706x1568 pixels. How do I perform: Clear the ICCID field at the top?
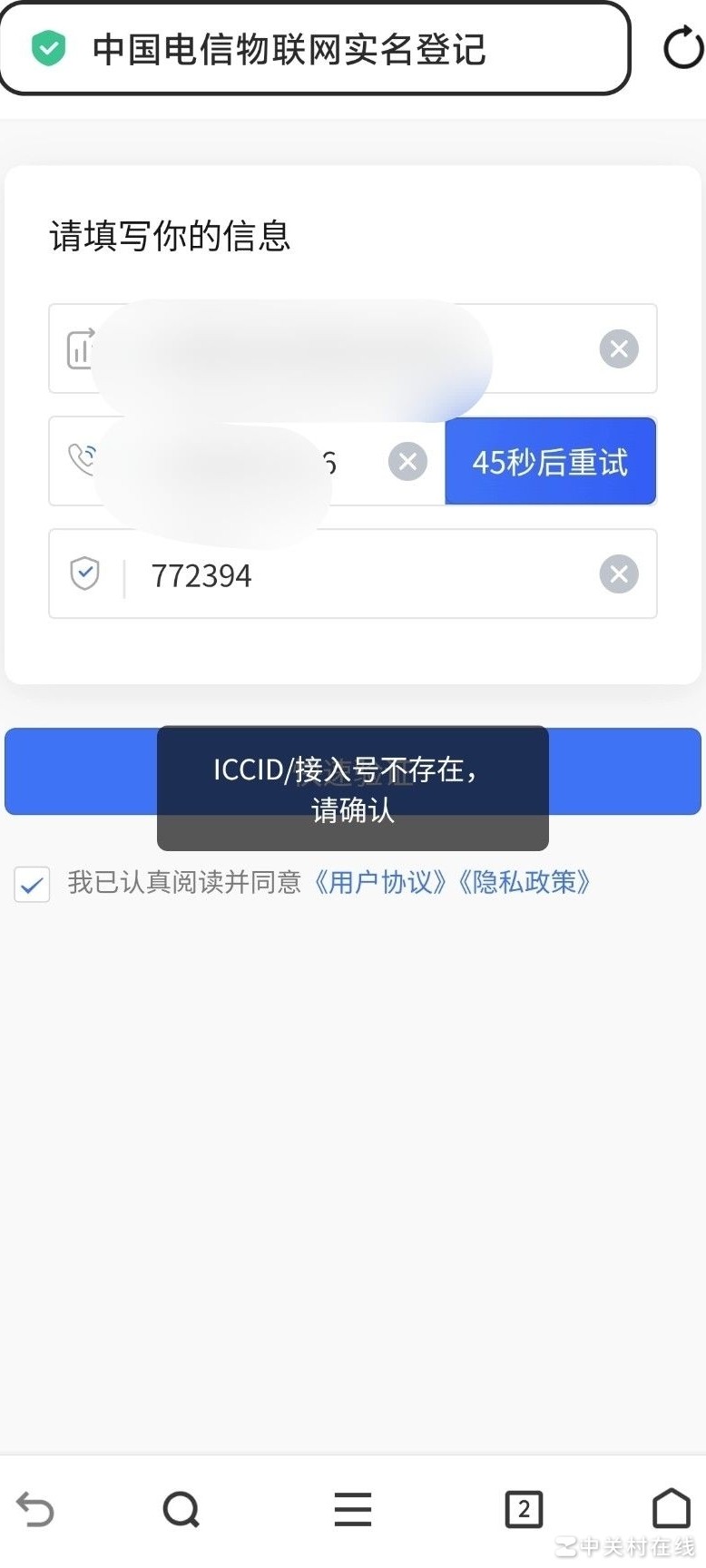click(x=619, y=348)
